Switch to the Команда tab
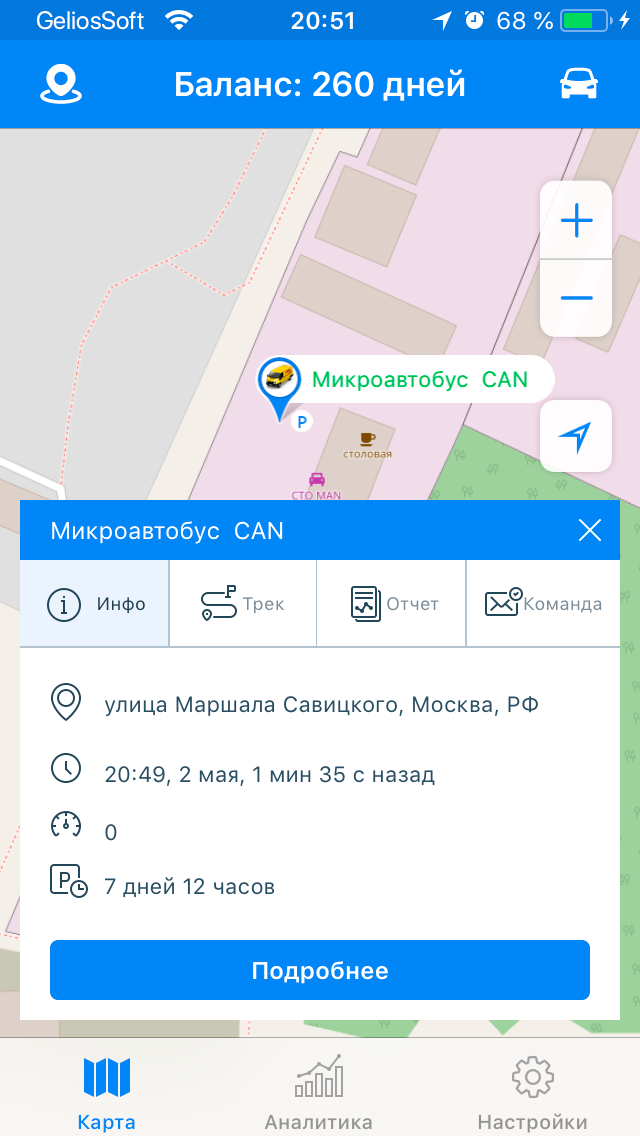The height and width of the screenshot is (1136, 640). pyautogui.click(x=543, y=603)
